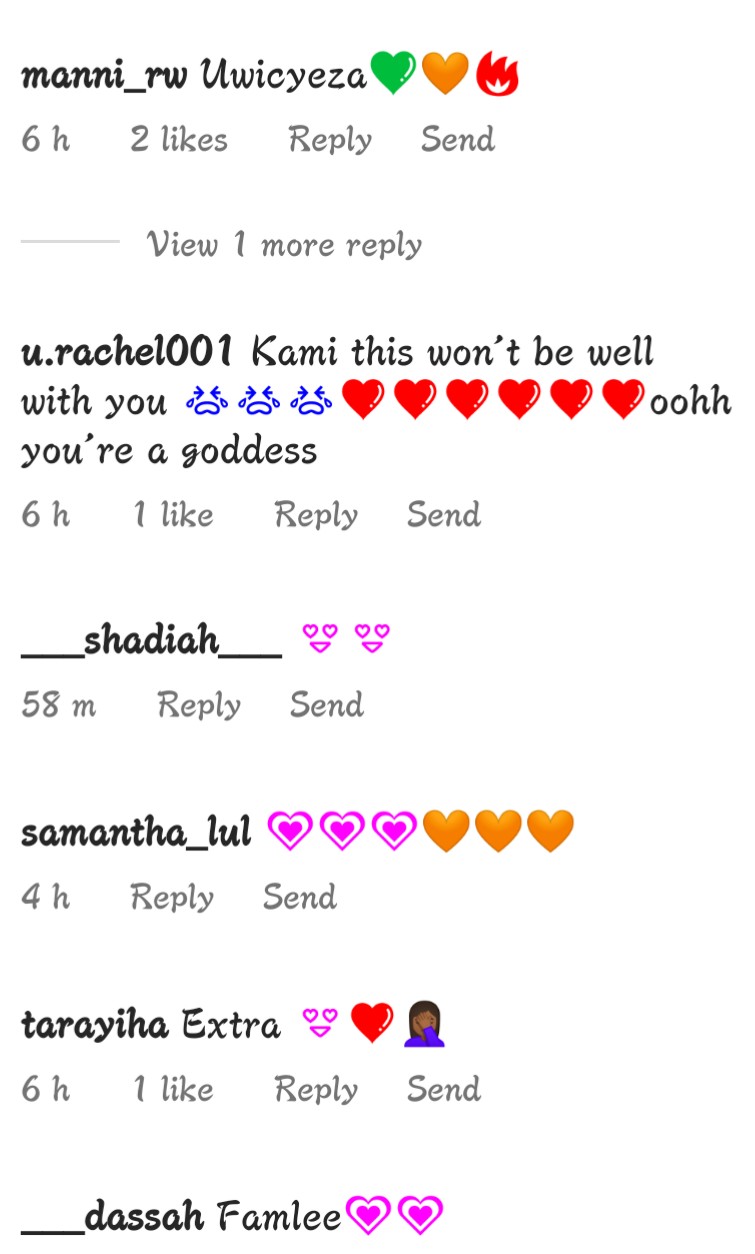
Task: Reply to tarayiha's comment
Action: coord(315,1089)
